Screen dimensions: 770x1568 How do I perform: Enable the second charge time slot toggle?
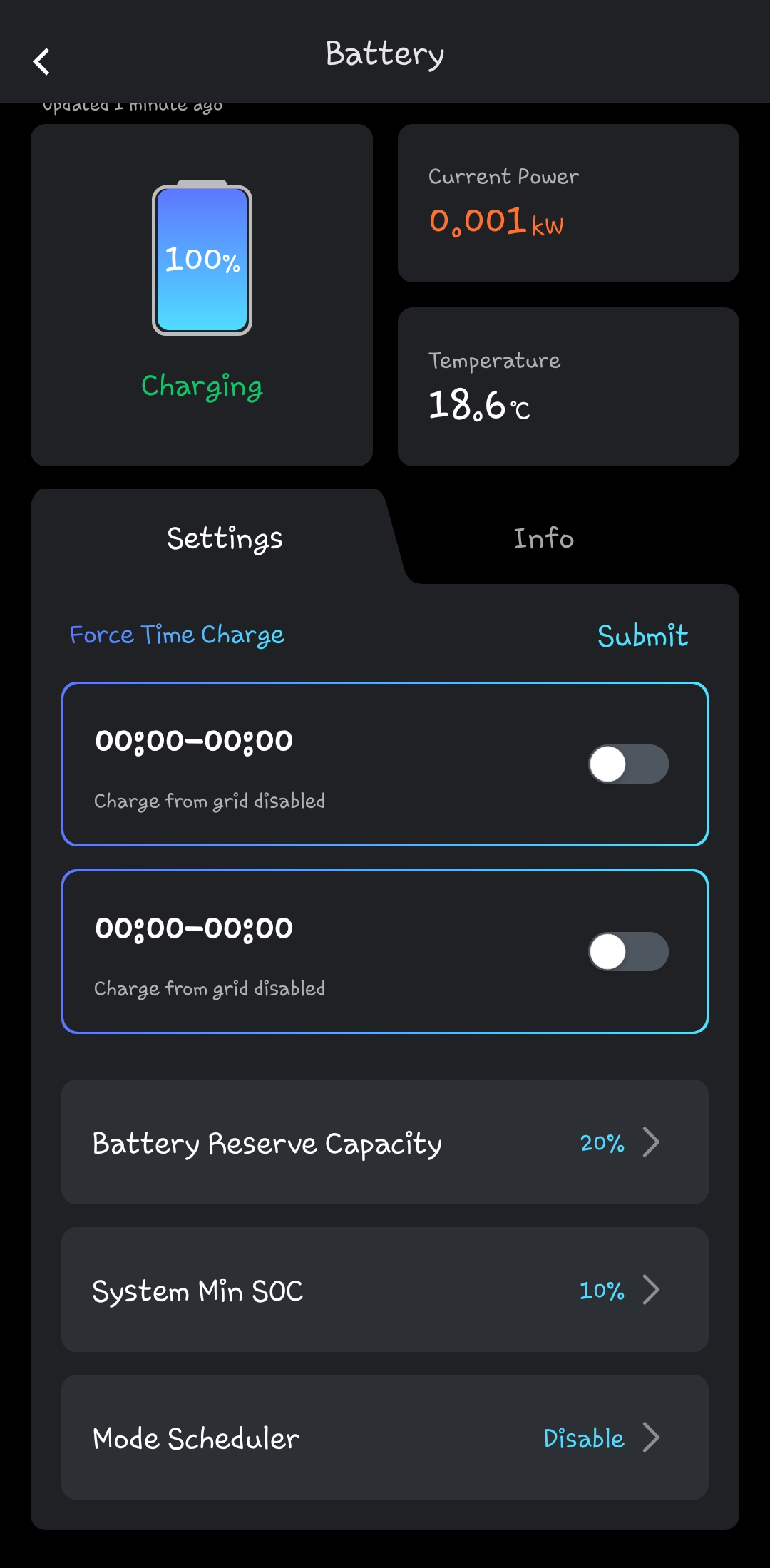coord(627,952)
